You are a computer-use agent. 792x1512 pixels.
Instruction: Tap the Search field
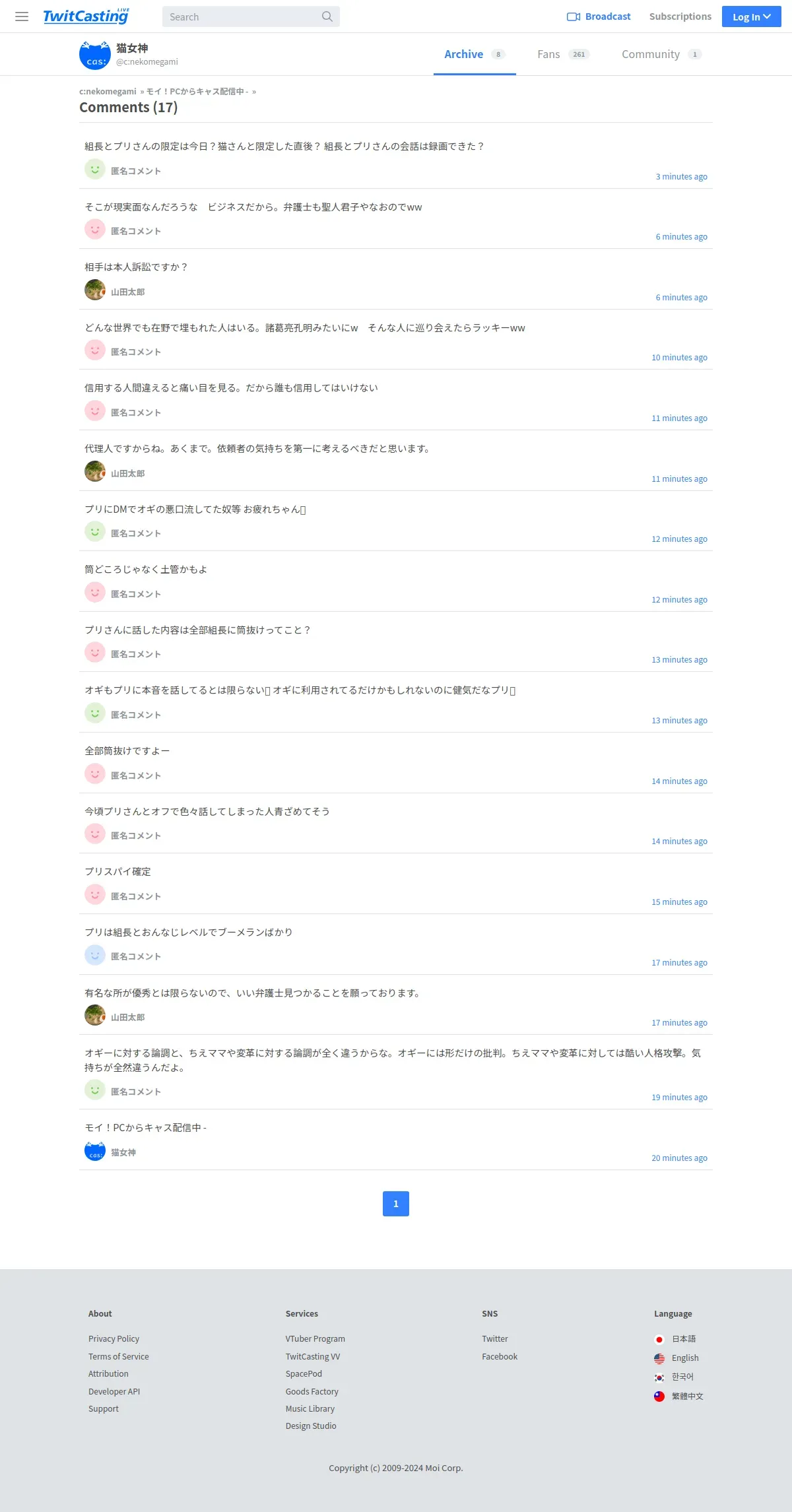(251, 16)
